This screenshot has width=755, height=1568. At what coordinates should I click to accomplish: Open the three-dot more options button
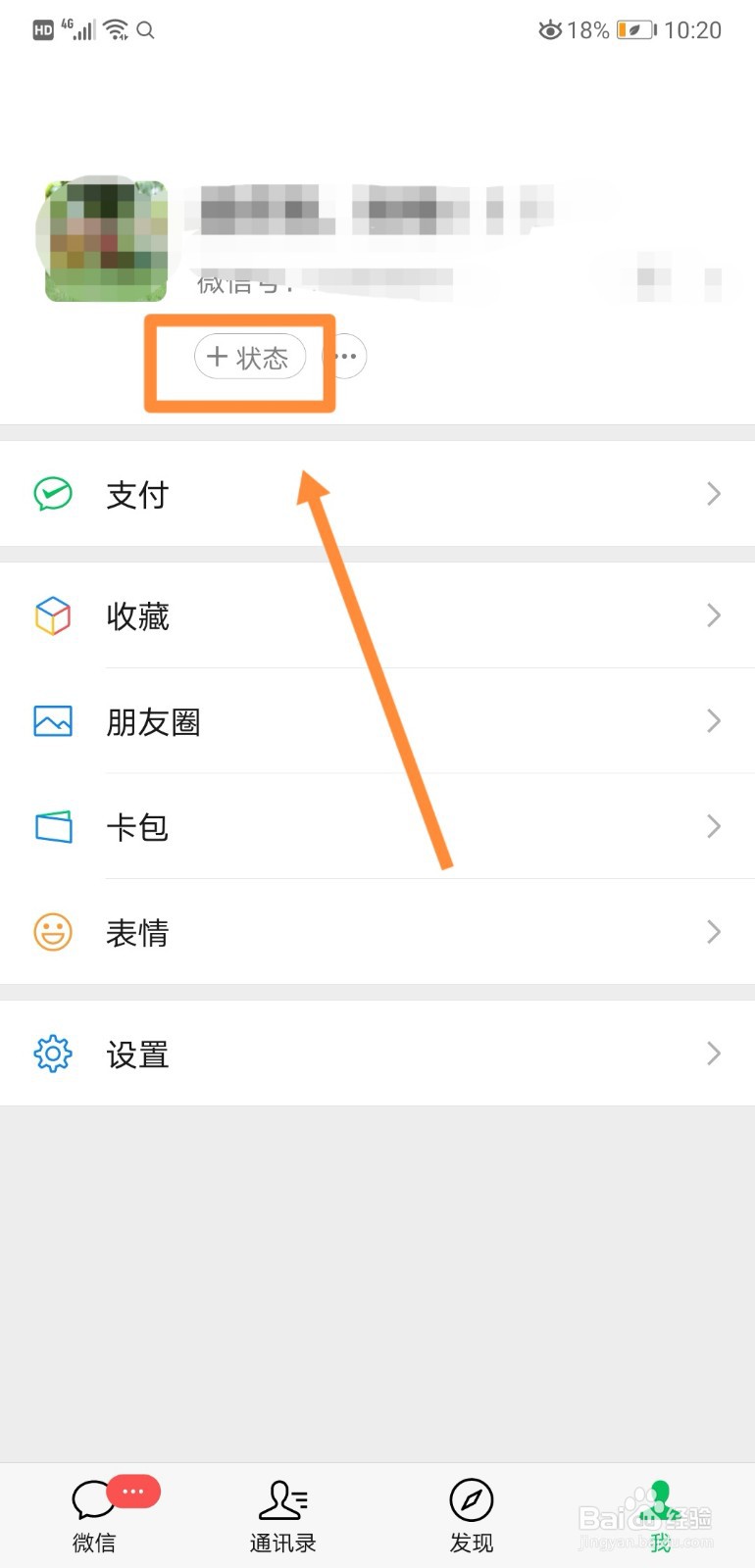click(344, 357)
